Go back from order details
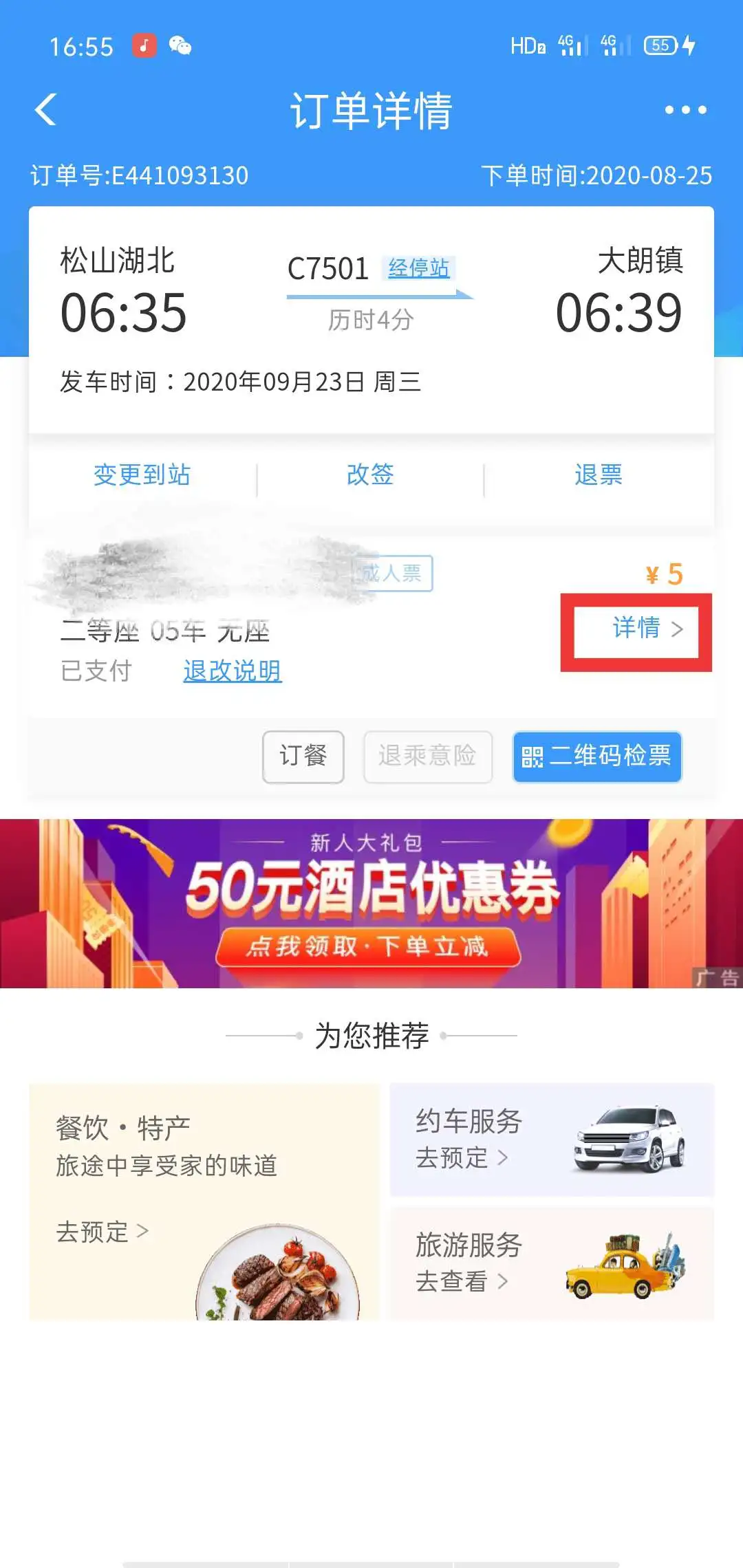This screenshot has width=743, height=1568. 45,110
